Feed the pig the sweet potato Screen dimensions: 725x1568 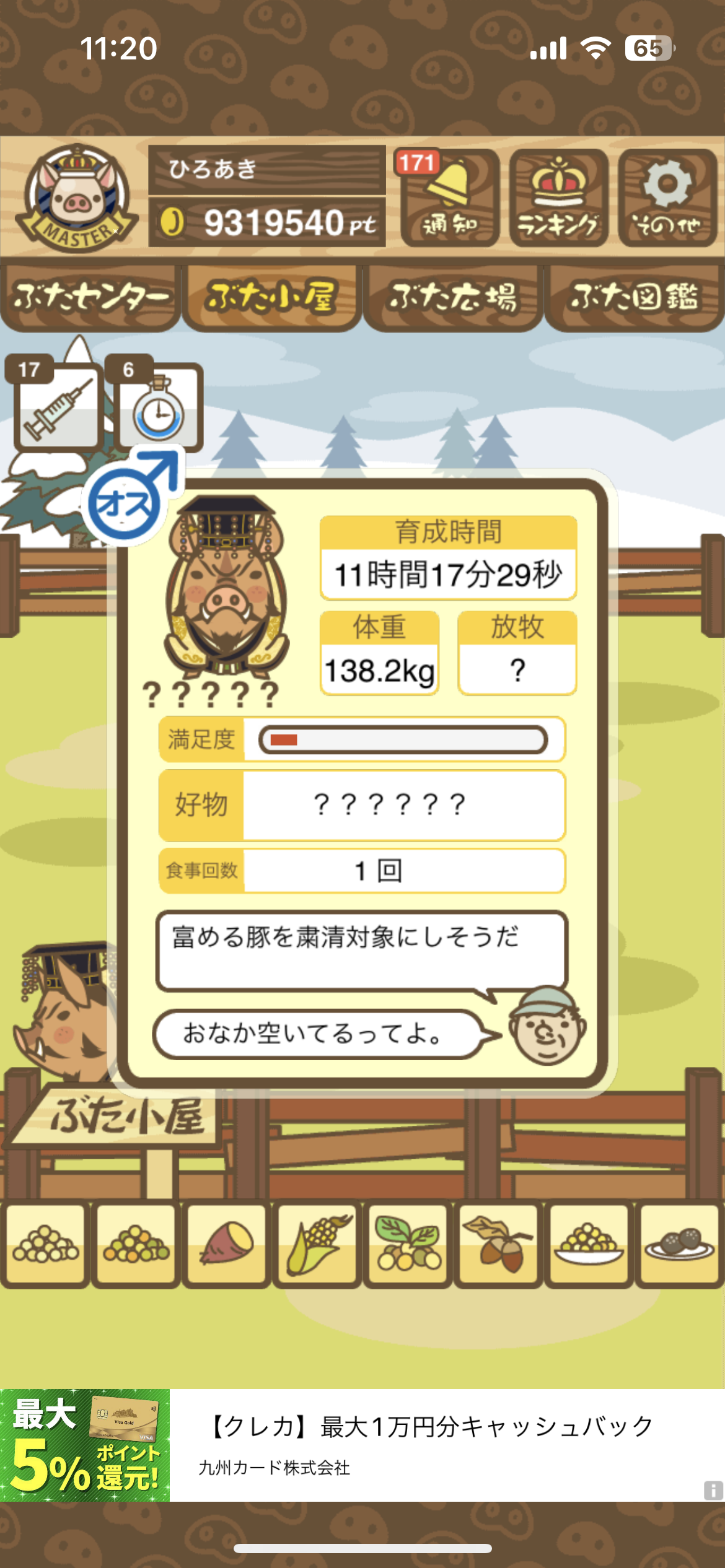pyautogui.click(x=227, y=1244)
